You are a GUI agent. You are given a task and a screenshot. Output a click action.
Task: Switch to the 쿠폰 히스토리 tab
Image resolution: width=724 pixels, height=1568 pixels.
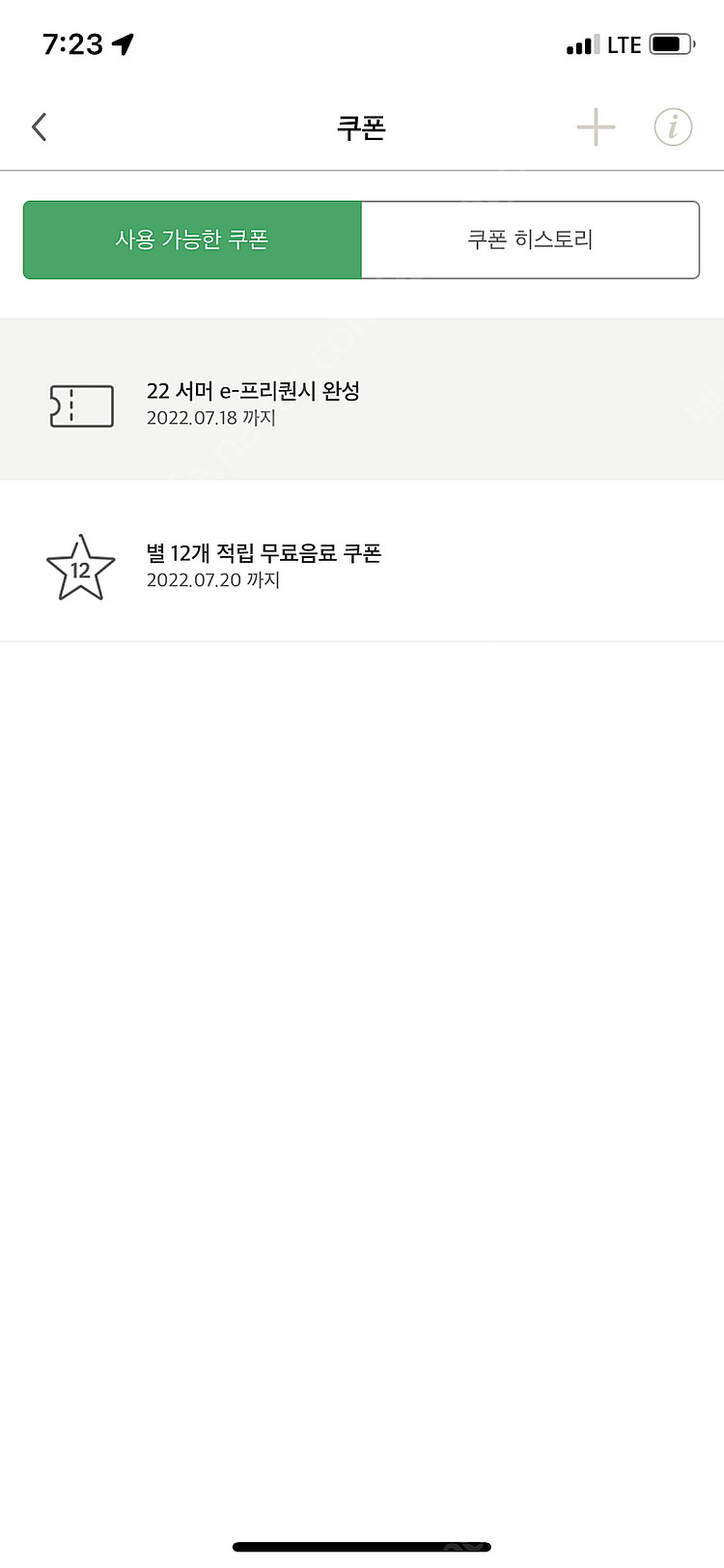530,239
